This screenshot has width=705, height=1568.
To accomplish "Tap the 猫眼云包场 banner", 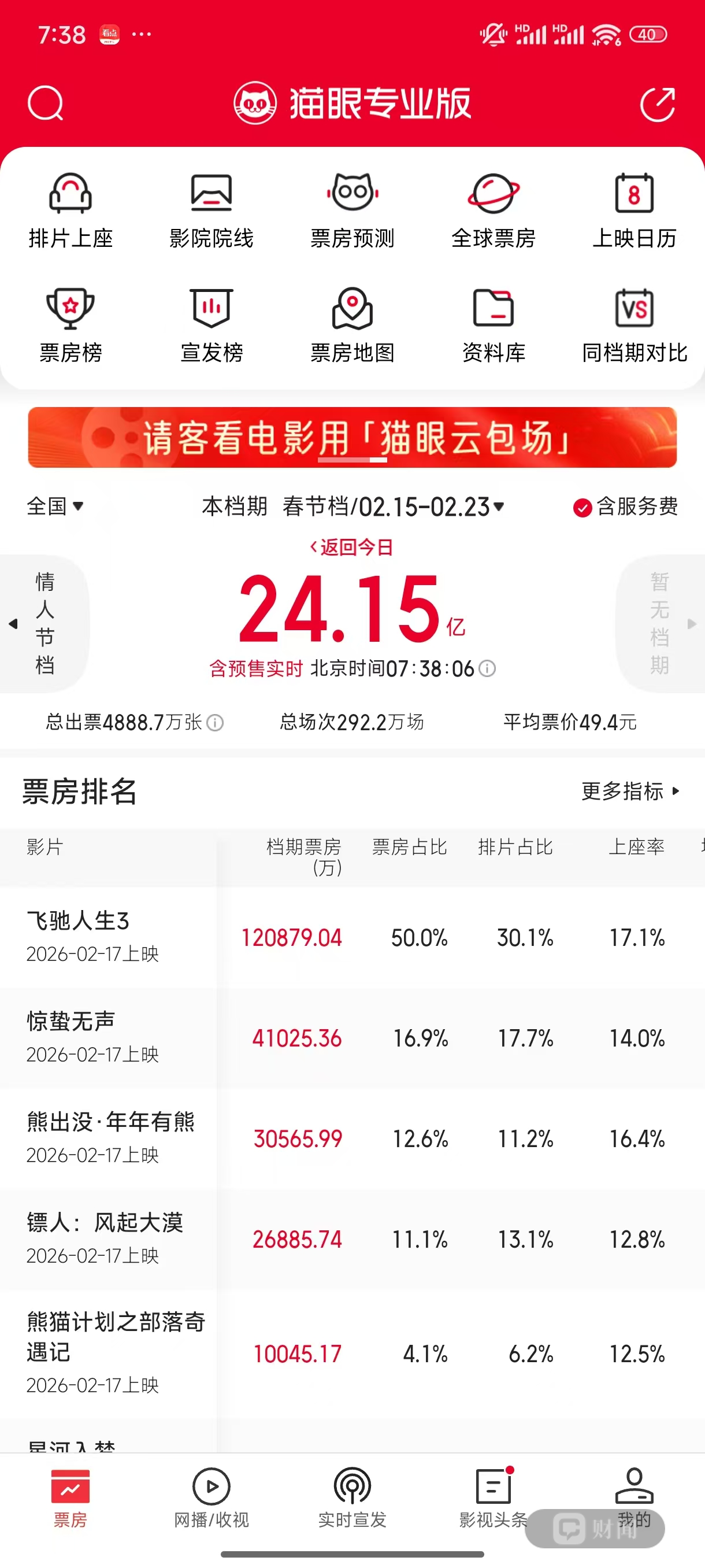I will pos(352,437).
